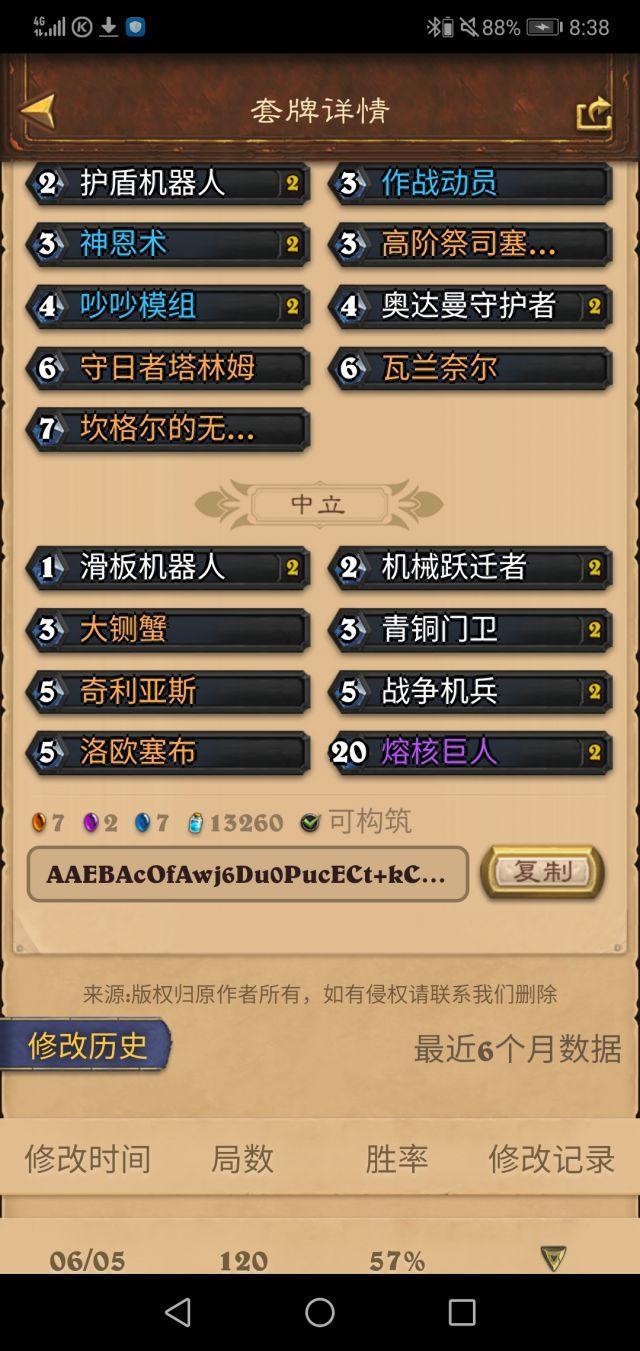The height and width of the screenshot is (1351, 640).
Task: Tap the 复制 button to copy deck code
Action: click(x=542, y=872)
